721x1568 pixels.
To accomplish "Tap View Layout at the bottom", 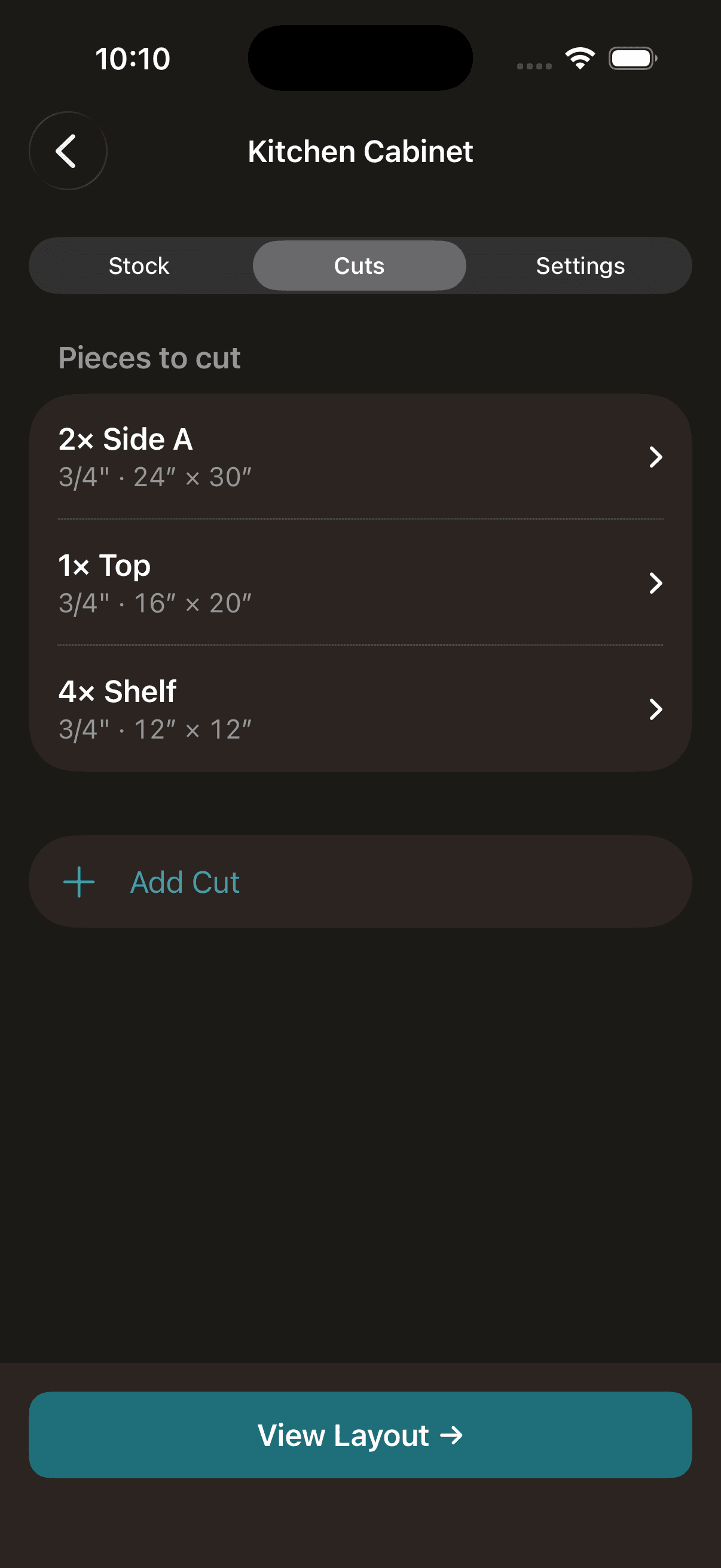I will [360, 1435].
